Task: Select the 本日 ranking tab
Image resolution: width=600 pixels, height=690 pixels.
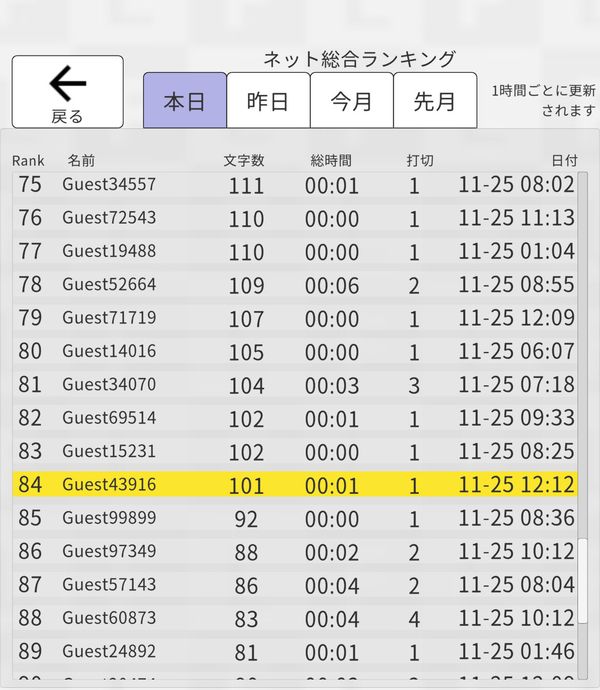Action: [184, 101]
